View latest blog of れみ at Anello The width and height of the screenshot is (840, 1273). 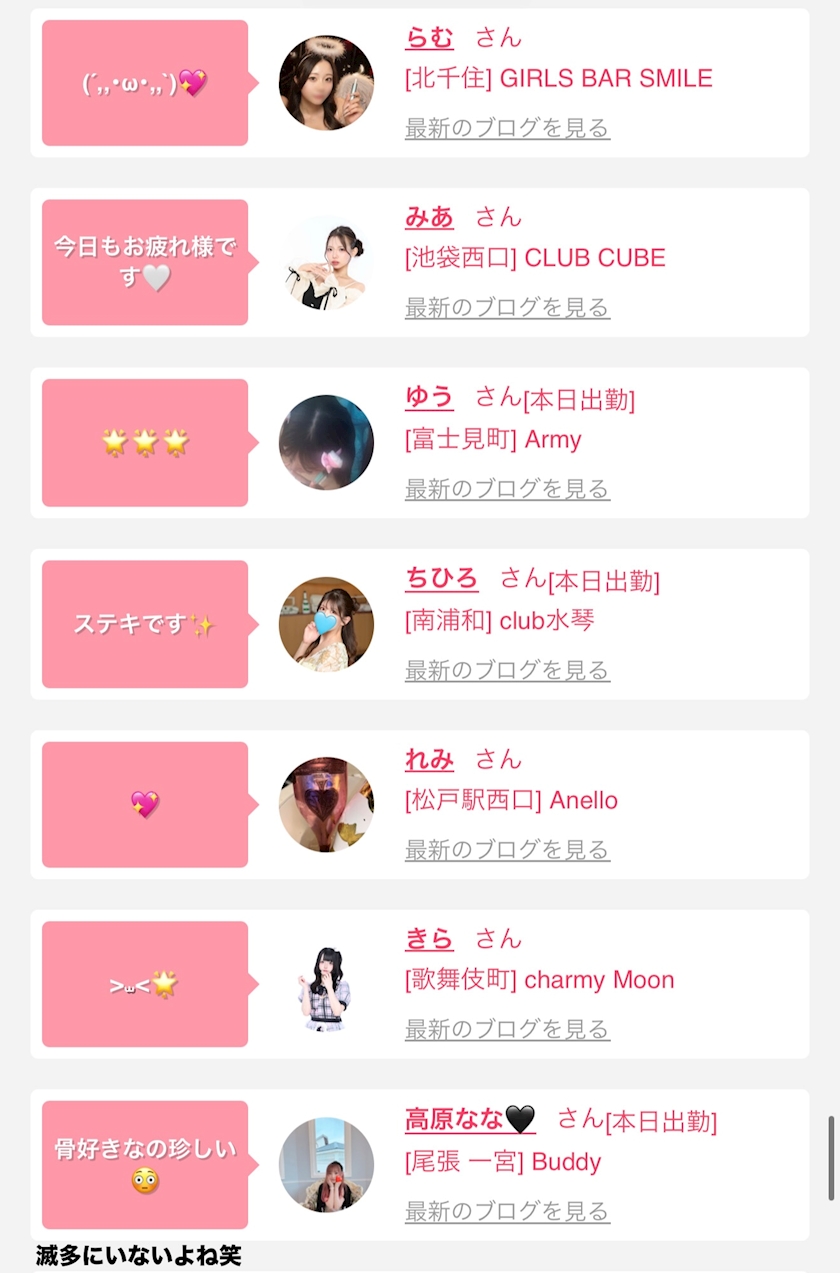pyautogui.click(x=507, y=850)
